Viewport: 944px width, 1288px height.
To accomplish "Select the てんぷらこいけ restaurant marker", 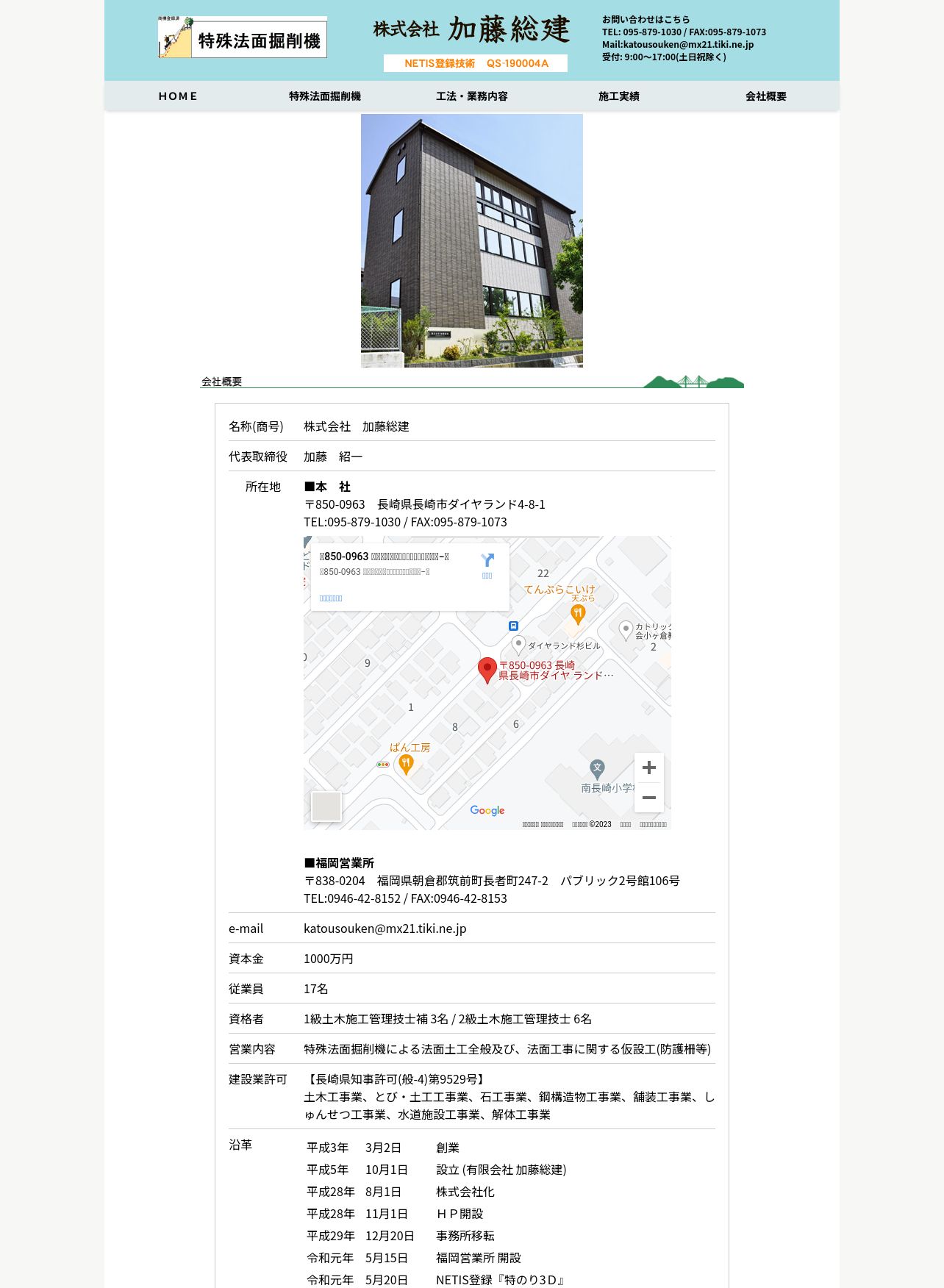I will click(x=578, y=614).
